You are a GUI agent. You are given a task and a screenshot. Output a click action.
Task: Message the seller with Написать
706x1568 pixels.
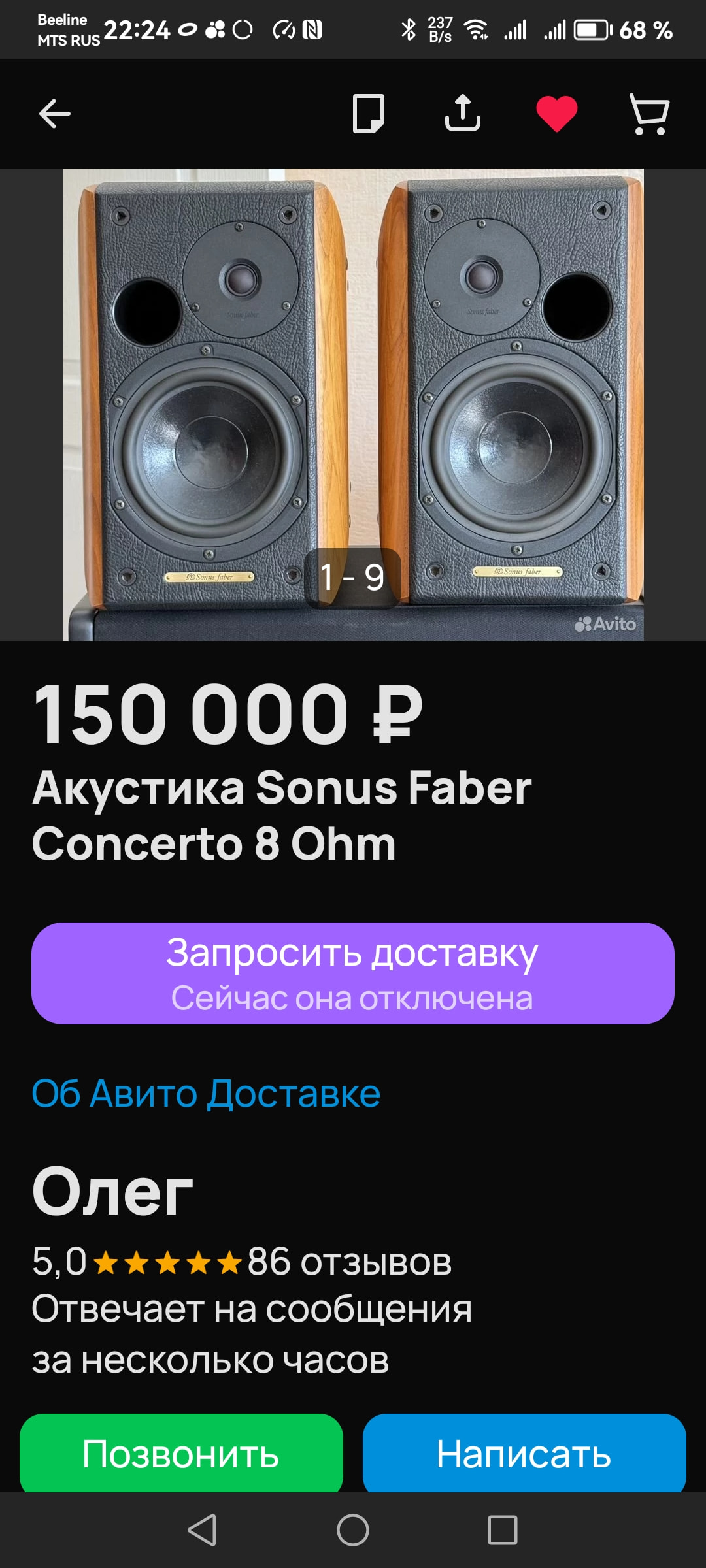click(x=524, y=1454)
